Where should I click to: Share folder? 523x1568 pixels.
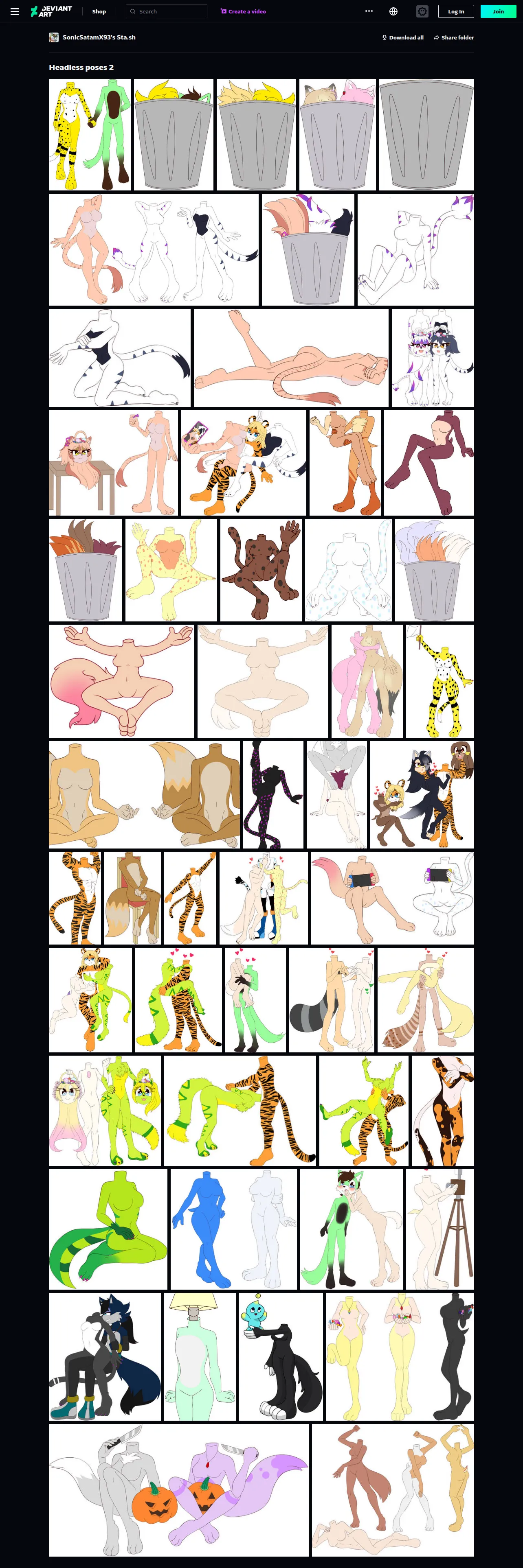(453, 38)
